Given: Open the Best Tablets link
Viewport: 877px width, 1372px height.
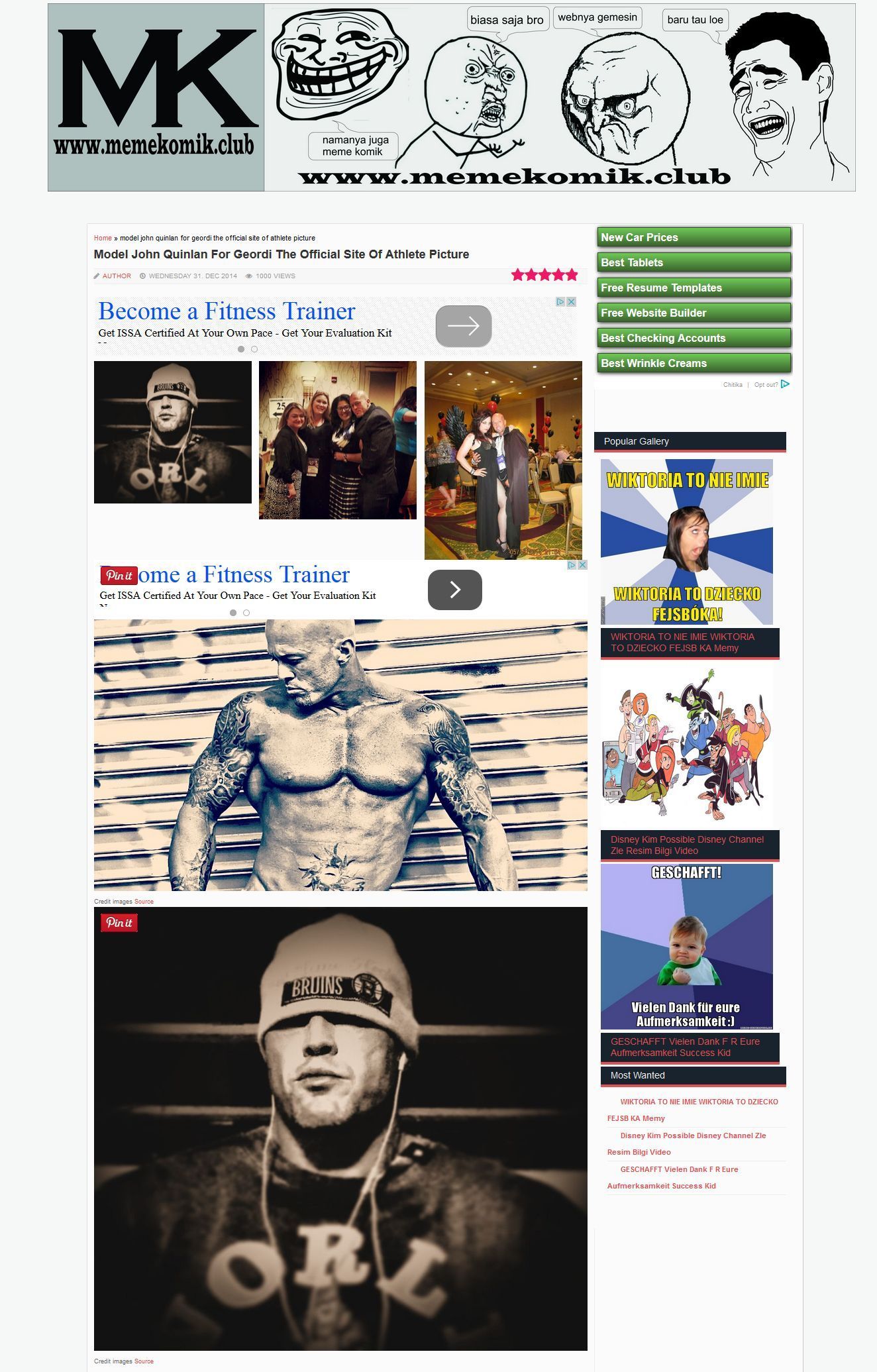Looking at the screenshot, I should click(694, 262).
